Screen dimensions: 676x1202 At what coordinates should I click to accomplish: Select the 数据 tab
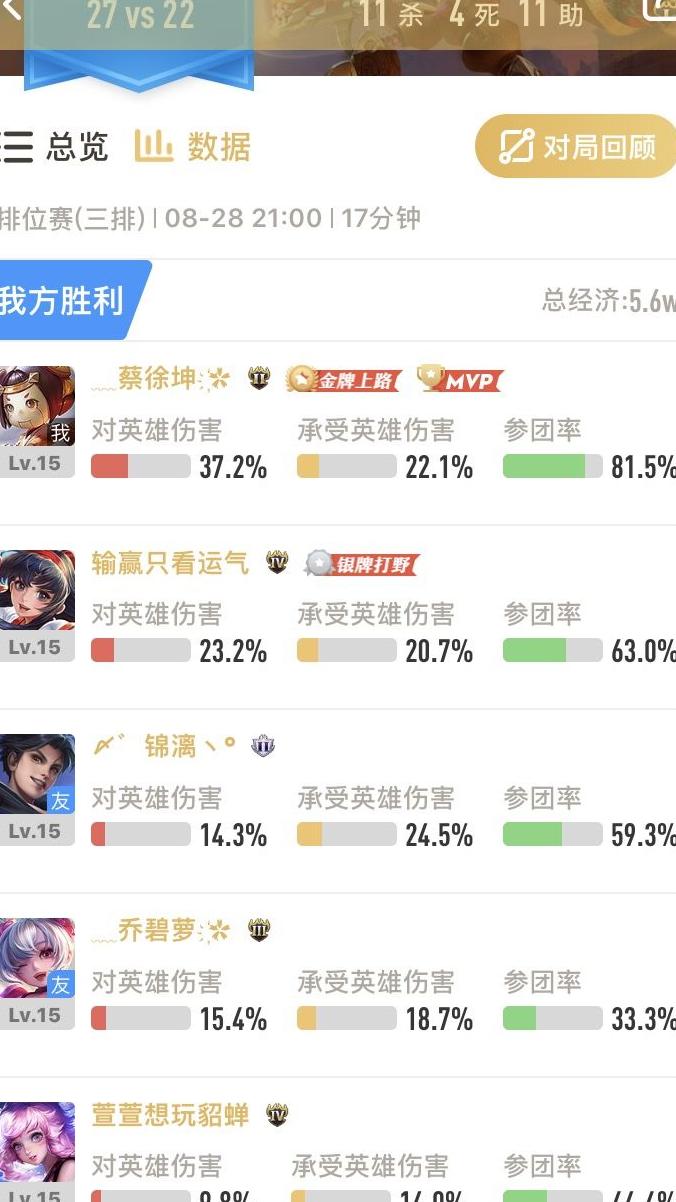(193, 147)
